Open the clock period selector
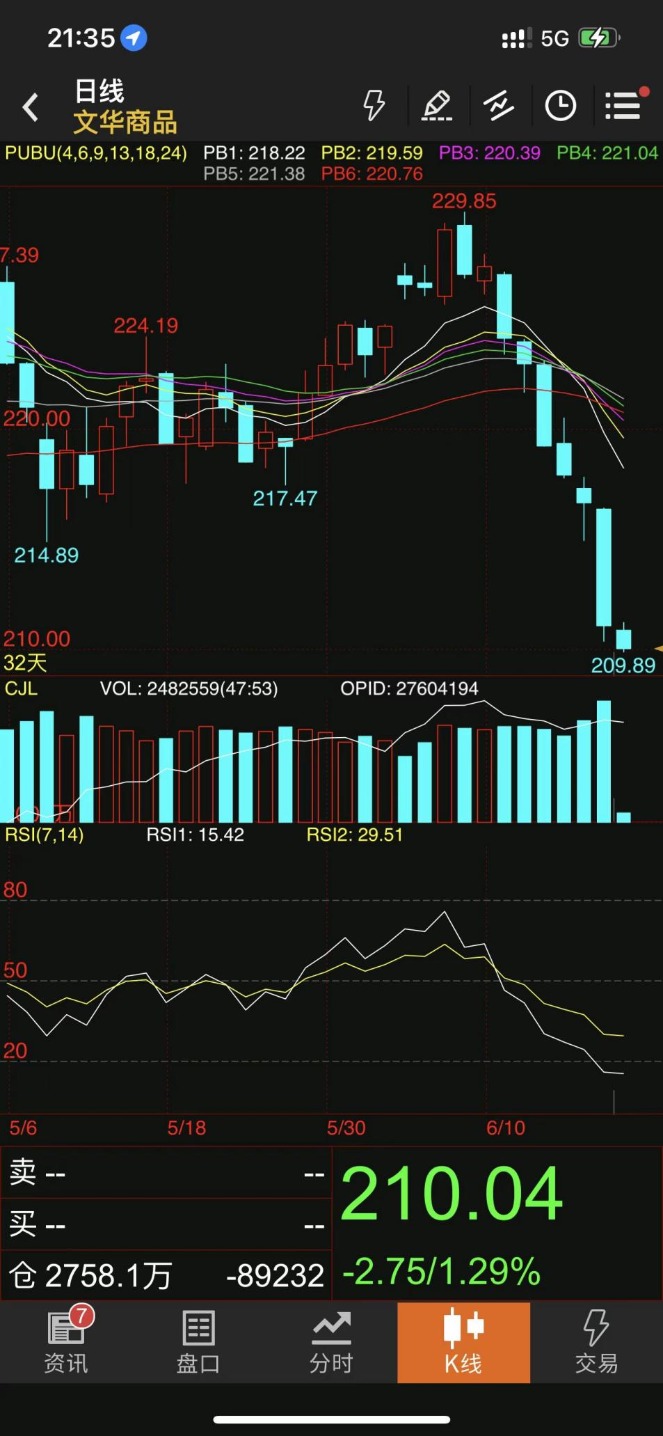The height and width of the screenshot is (1436, 663). point(560,105)
